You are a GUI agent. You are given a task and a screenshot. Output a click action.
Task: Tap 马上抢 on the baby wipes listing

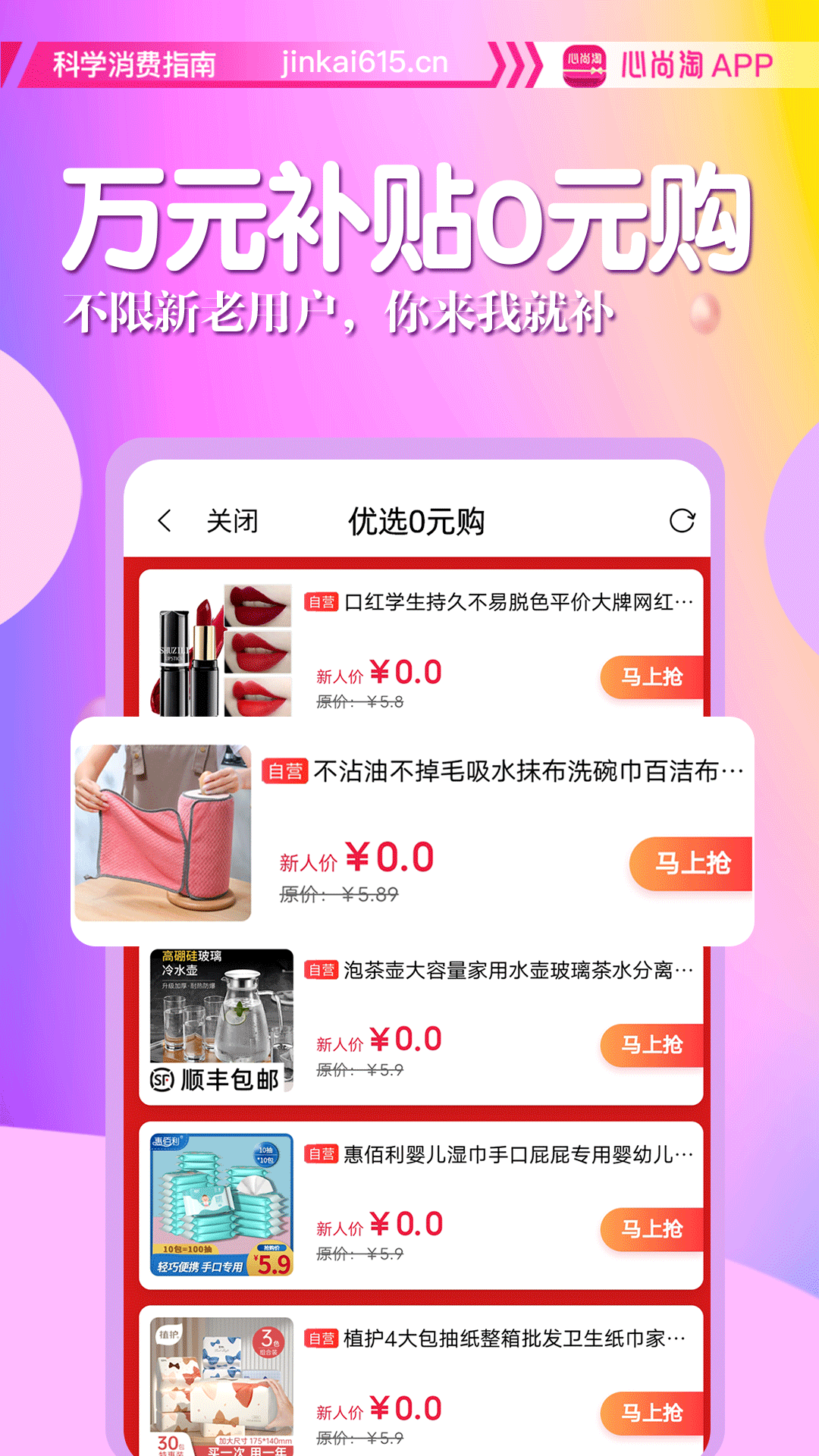click(648, 1228)
